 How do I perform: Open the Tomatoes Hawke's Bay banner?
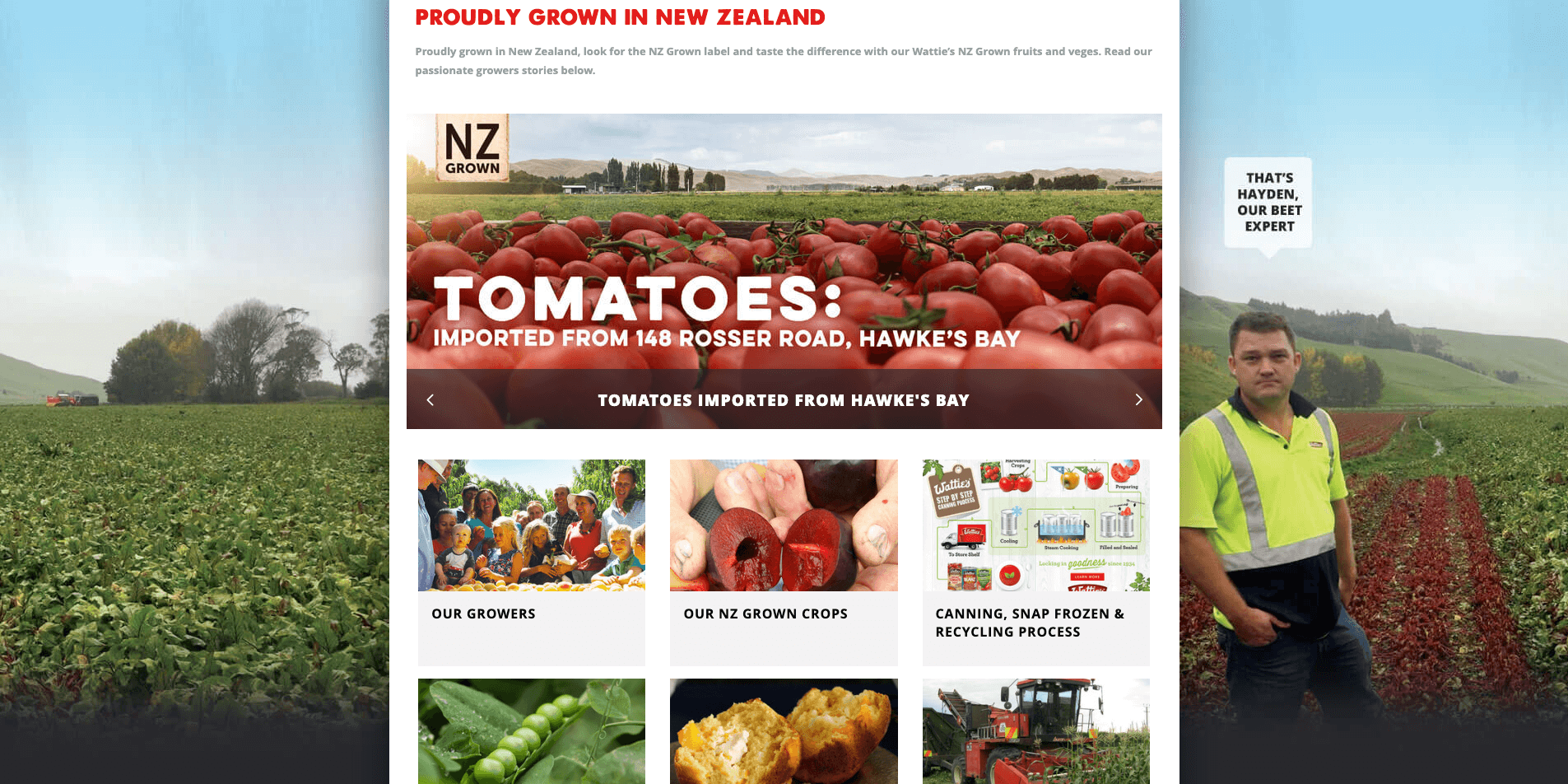(x=784, y=247)
